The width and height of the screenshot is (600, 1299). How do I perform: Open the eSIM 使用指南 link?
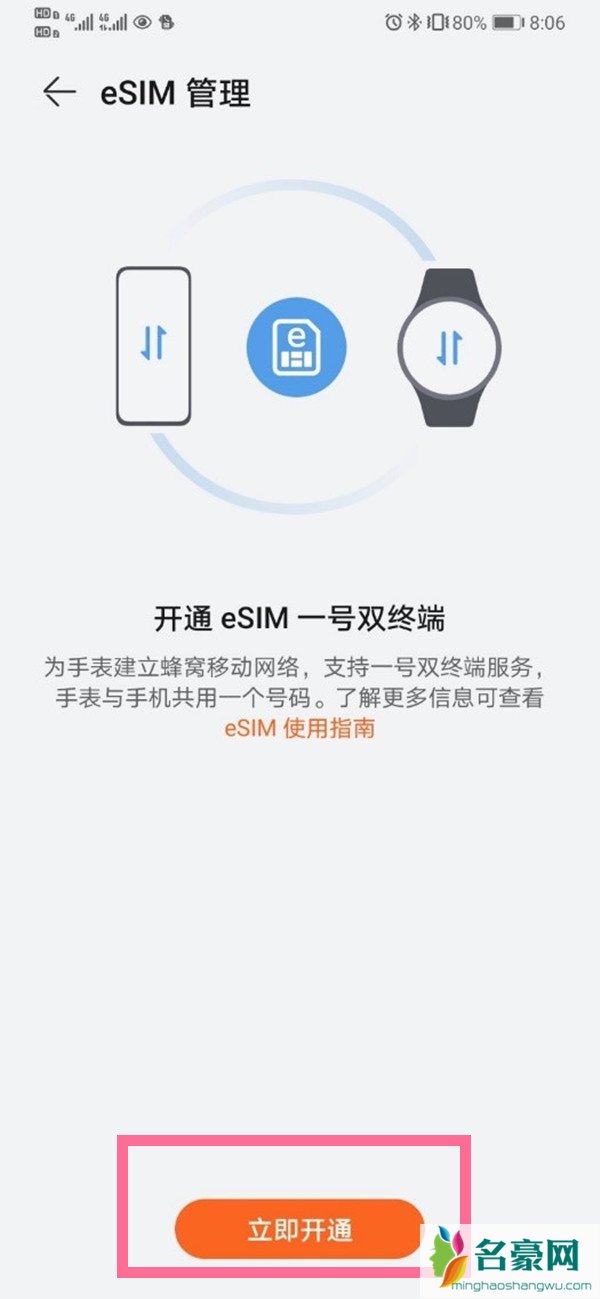pyautogui.click(x=299, y=728)
